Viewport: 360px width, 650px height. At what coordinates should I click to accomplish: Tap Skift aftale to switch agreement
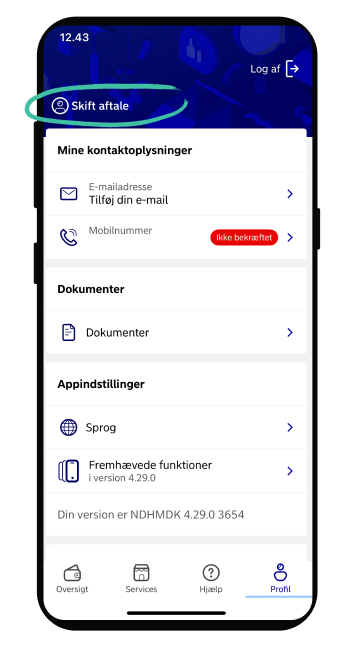90,106
